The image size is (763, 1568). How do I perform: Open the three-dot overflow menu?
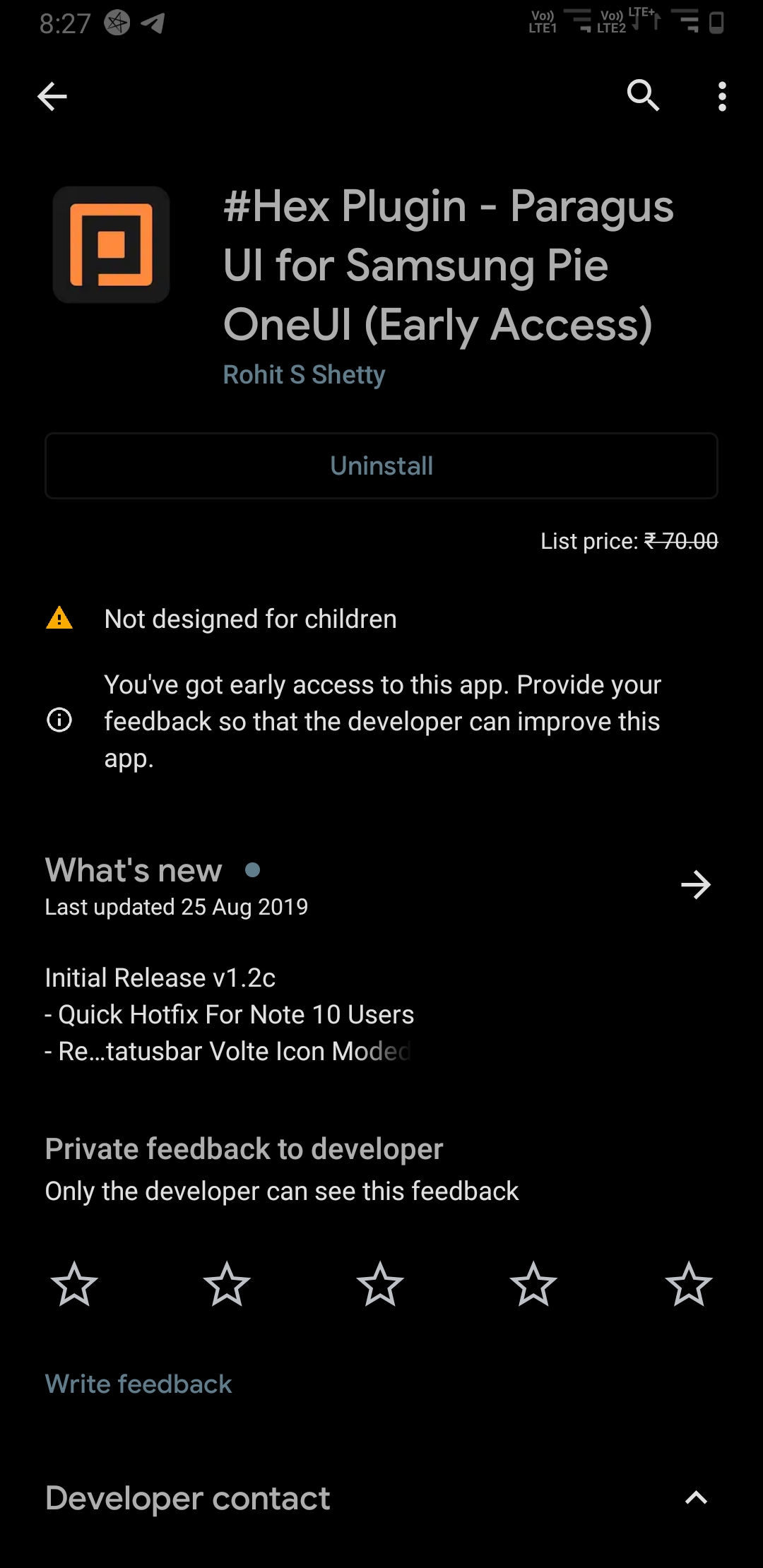(x=721, y=96)
